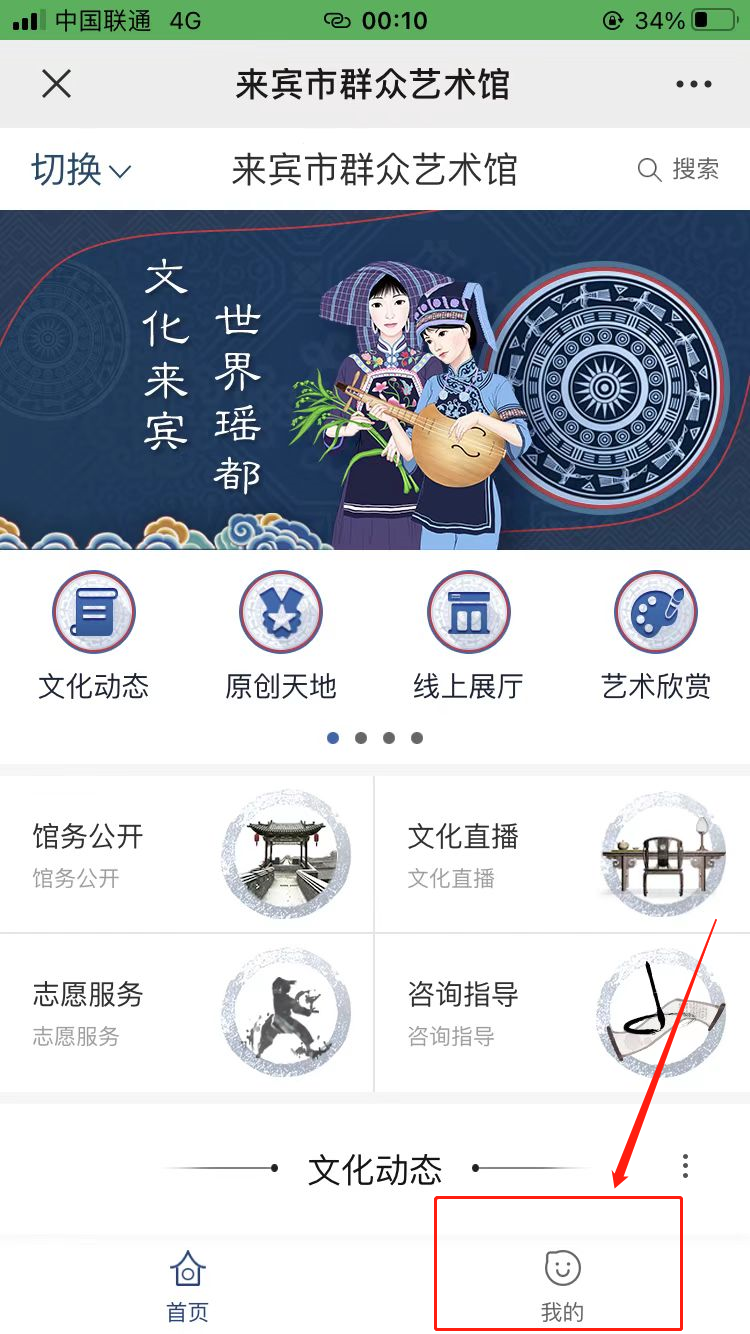
Task: Switch to the 我的 tab
Action: tap(562, 1286)
